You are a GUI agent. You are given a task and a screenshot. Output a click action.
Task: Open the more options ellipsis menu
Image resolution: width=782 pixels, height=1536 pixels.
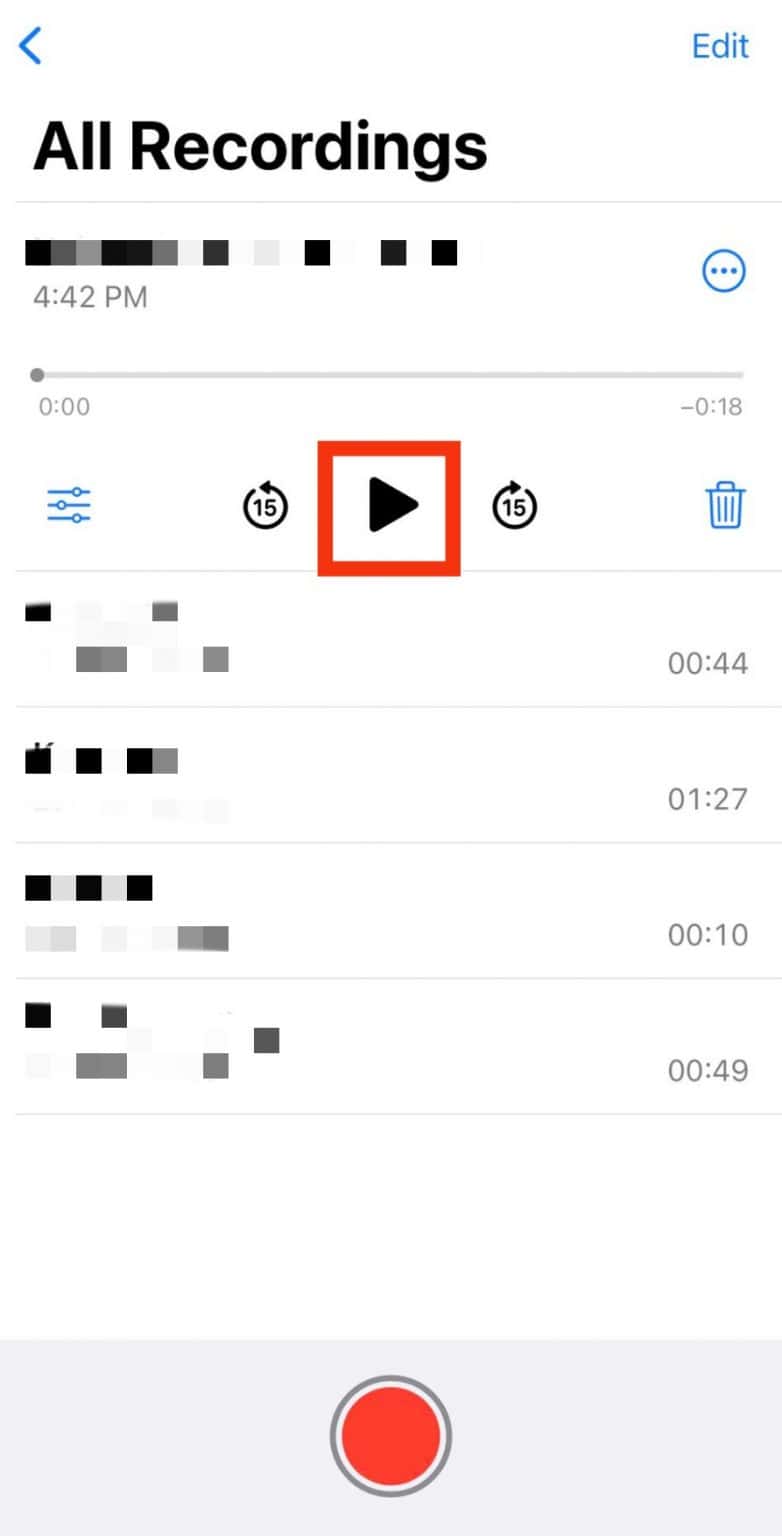pyautogui.click(x=724, y=270)
